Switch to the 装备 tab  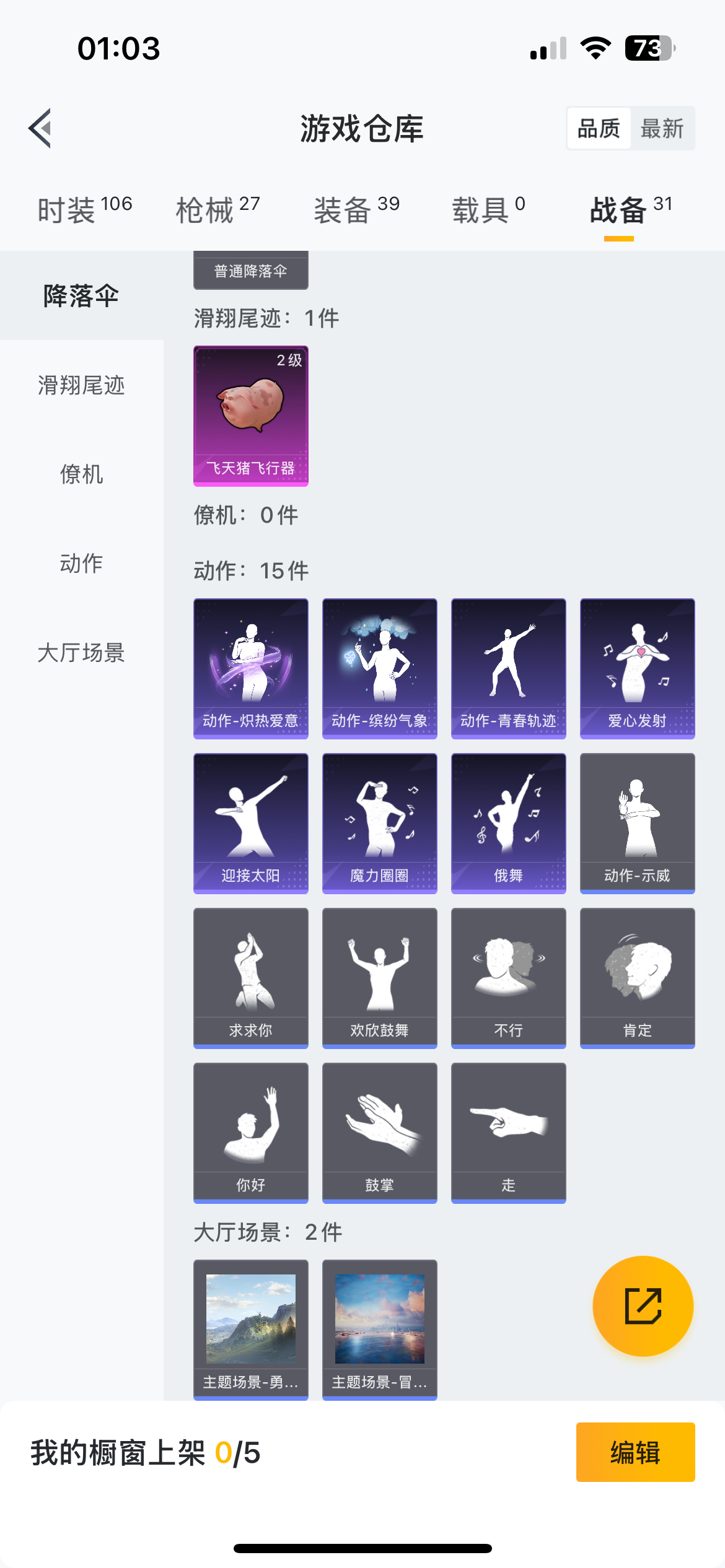356,209
